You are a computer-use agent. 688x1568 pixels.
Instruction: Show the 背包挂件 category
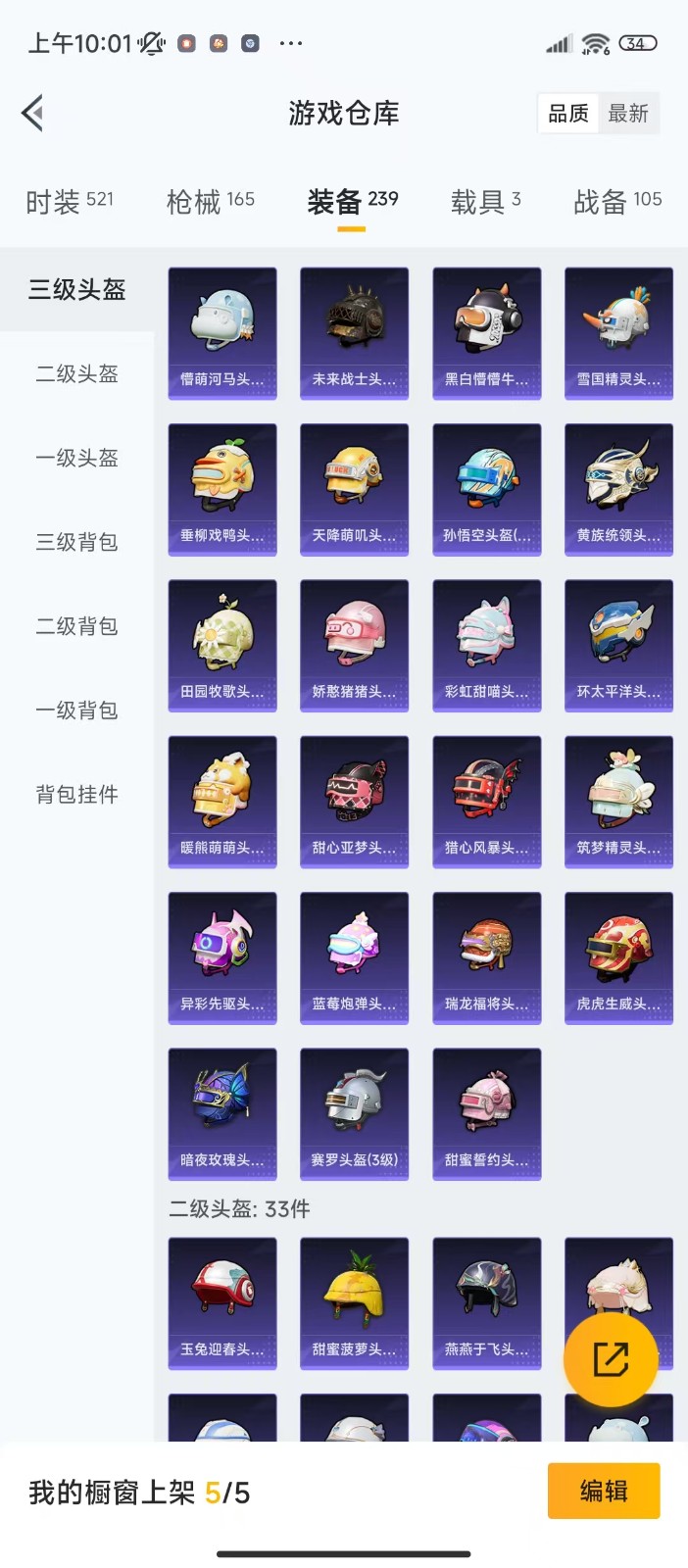tap(77, 795)
